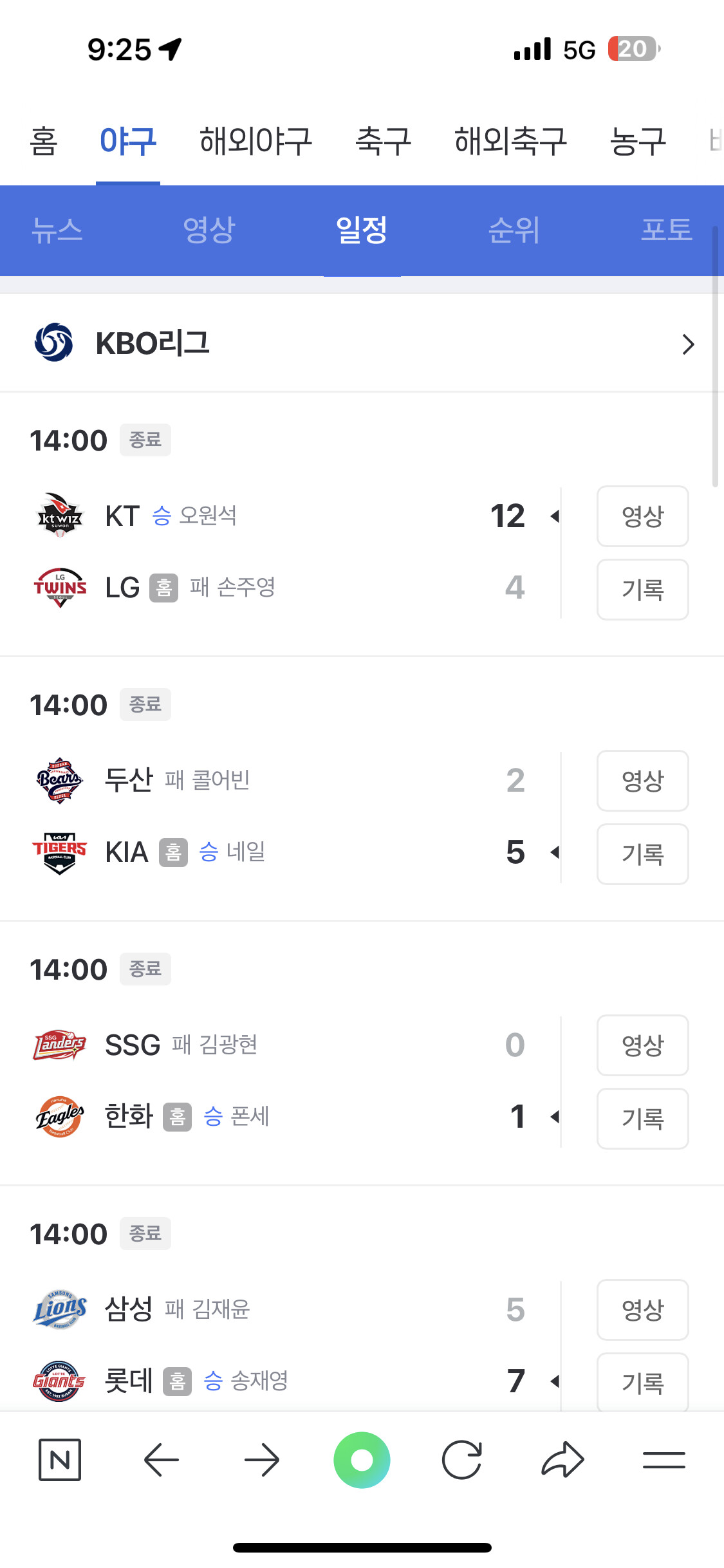
Task: Open the 뉴스 sub-tab
Action: 57,230
